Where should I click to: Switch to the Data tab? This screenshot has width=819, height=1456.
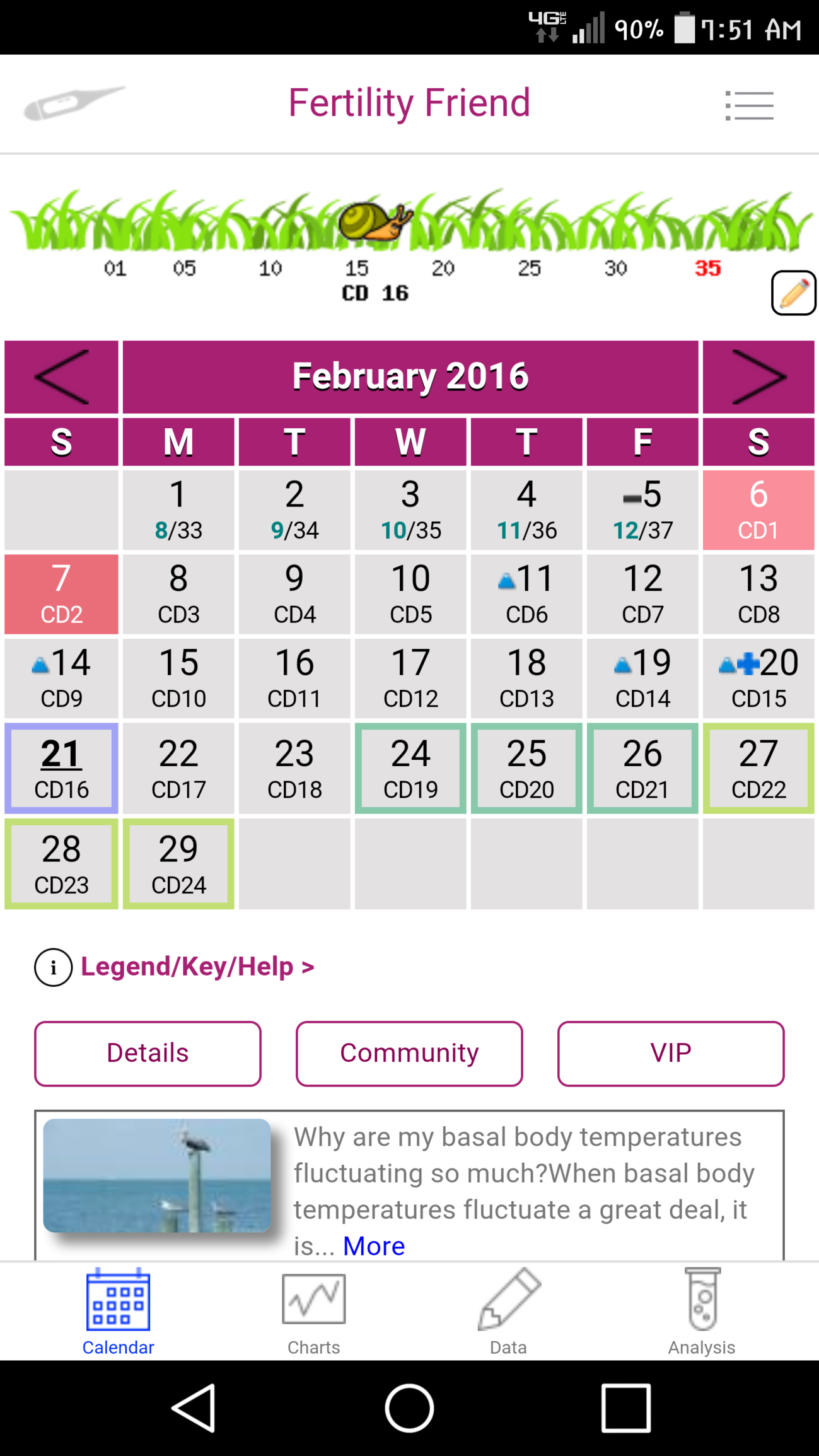click(508, 1312)
